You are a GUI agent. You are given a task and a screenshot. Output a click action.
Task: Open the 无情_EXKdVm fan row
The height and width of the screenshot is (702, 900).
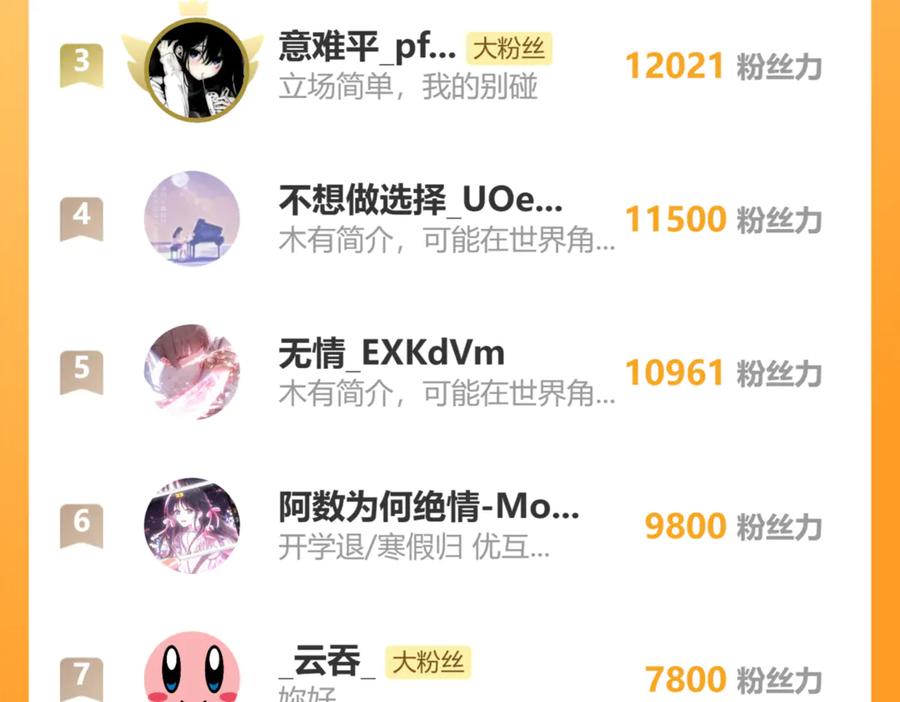point(392,354)
